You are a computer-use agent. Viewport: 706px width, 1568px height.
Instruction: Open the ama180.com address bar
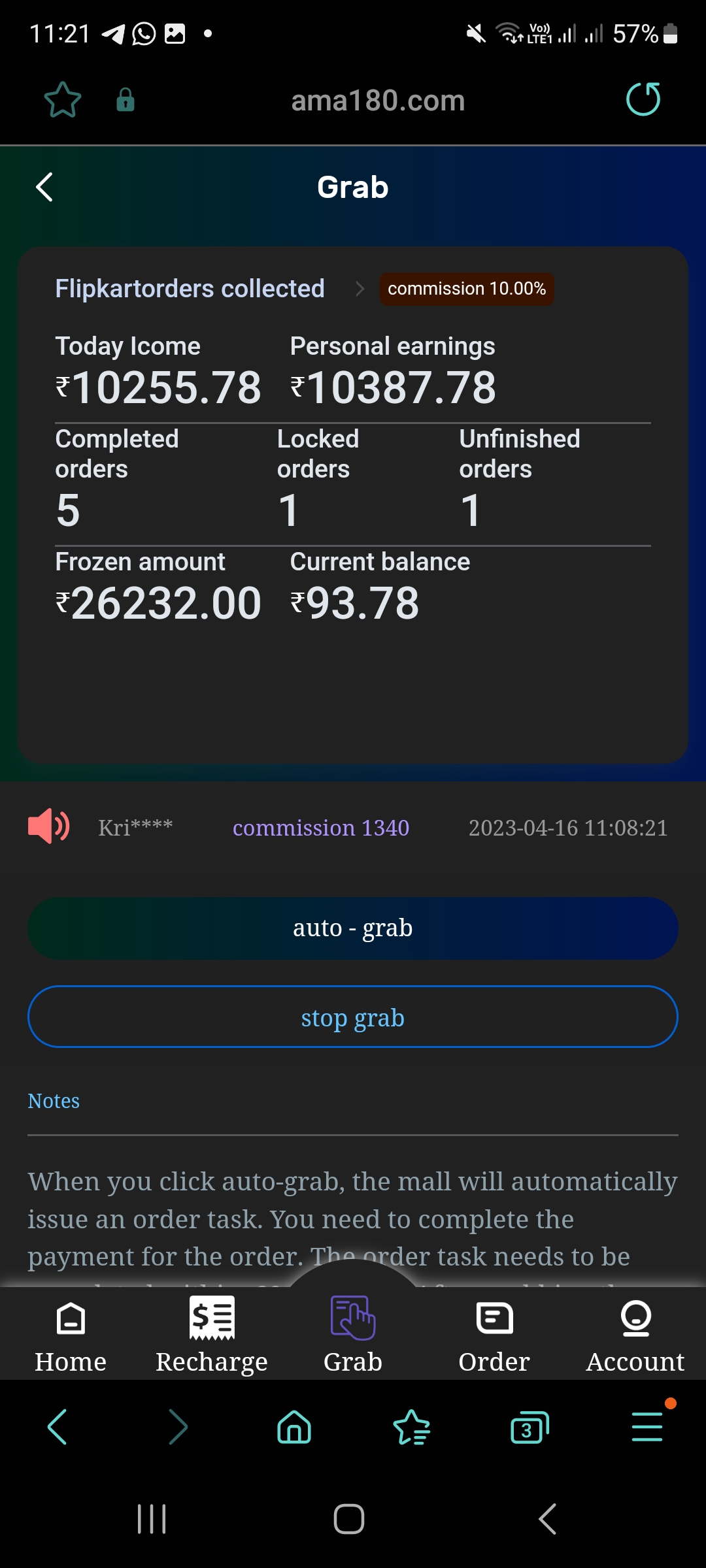378,101
